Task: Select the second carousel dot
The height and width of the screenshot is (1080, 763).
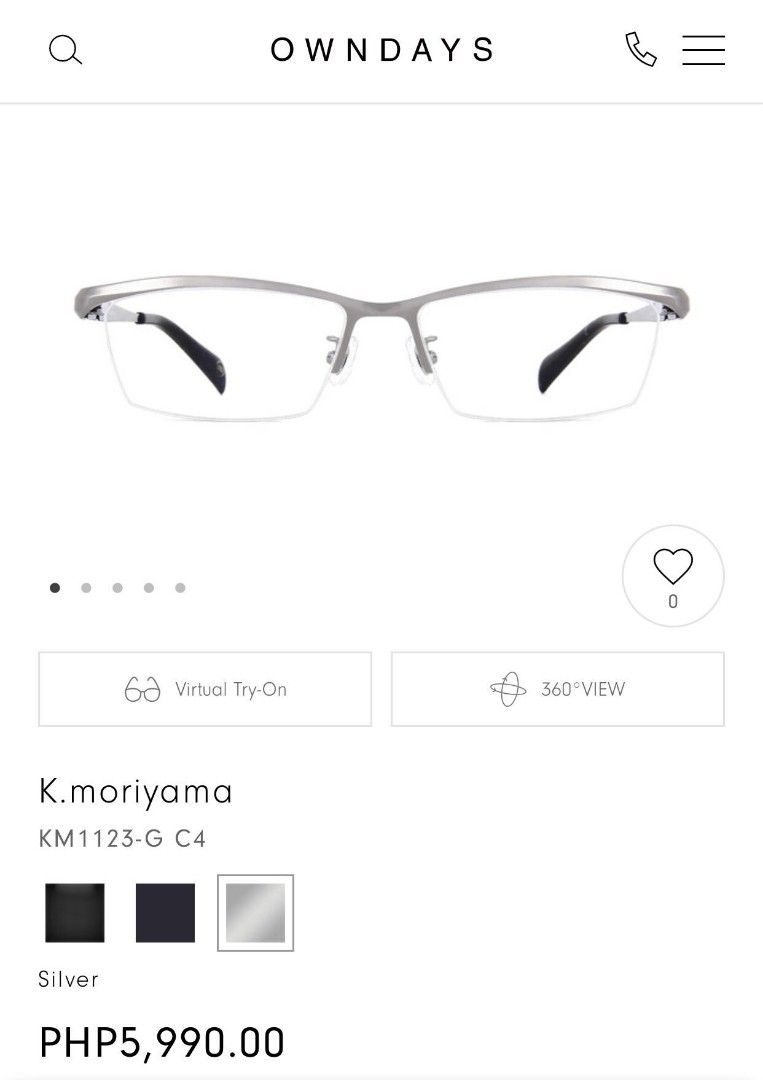Action: (85, 588)
